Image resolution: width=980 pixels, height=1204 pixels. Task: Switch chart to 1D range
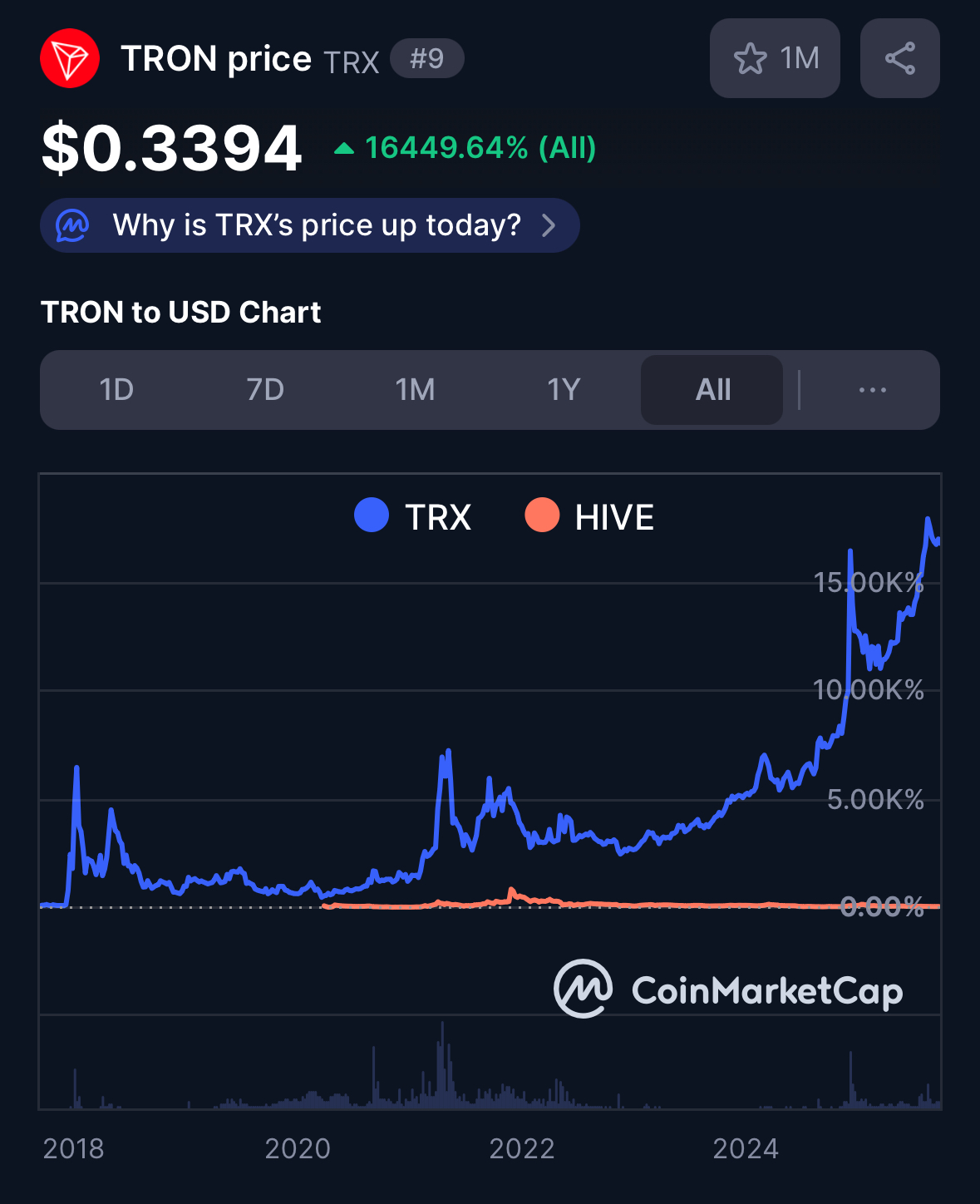point(116,389)
